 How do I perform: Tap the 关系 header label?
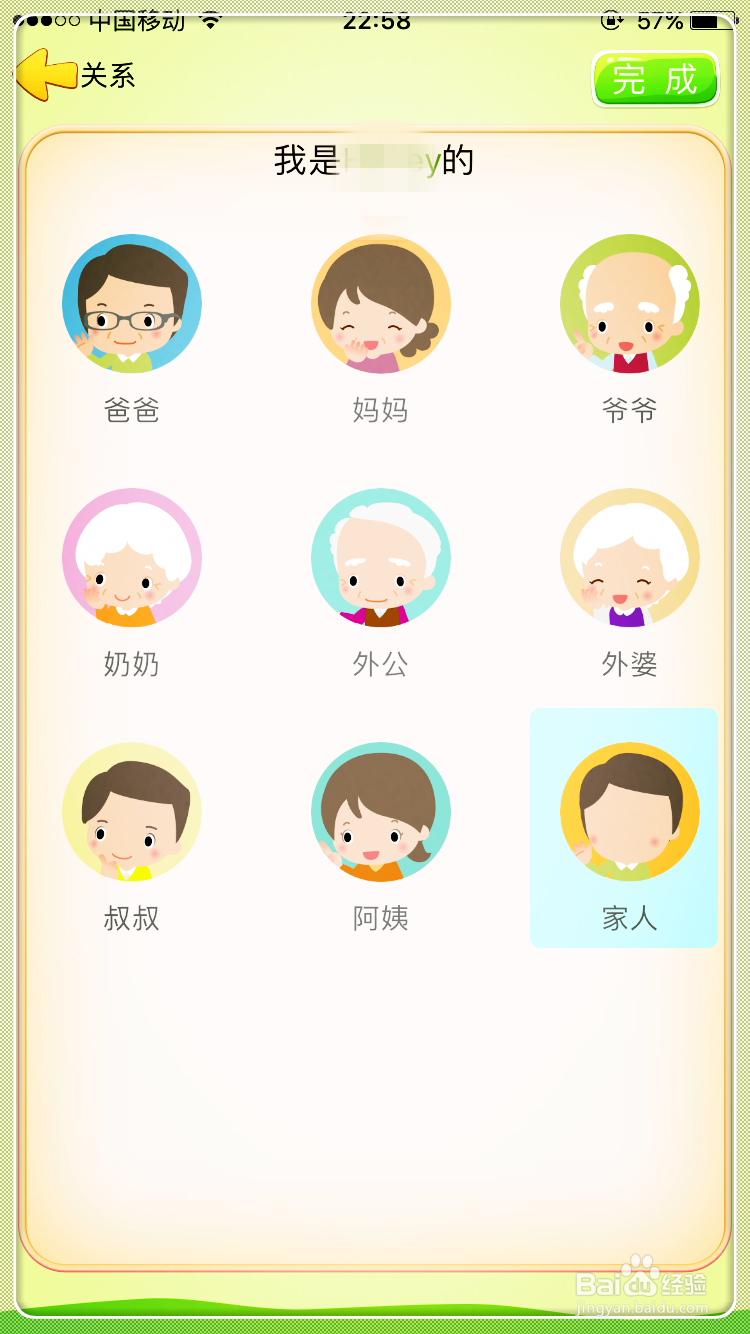[110, 76]
